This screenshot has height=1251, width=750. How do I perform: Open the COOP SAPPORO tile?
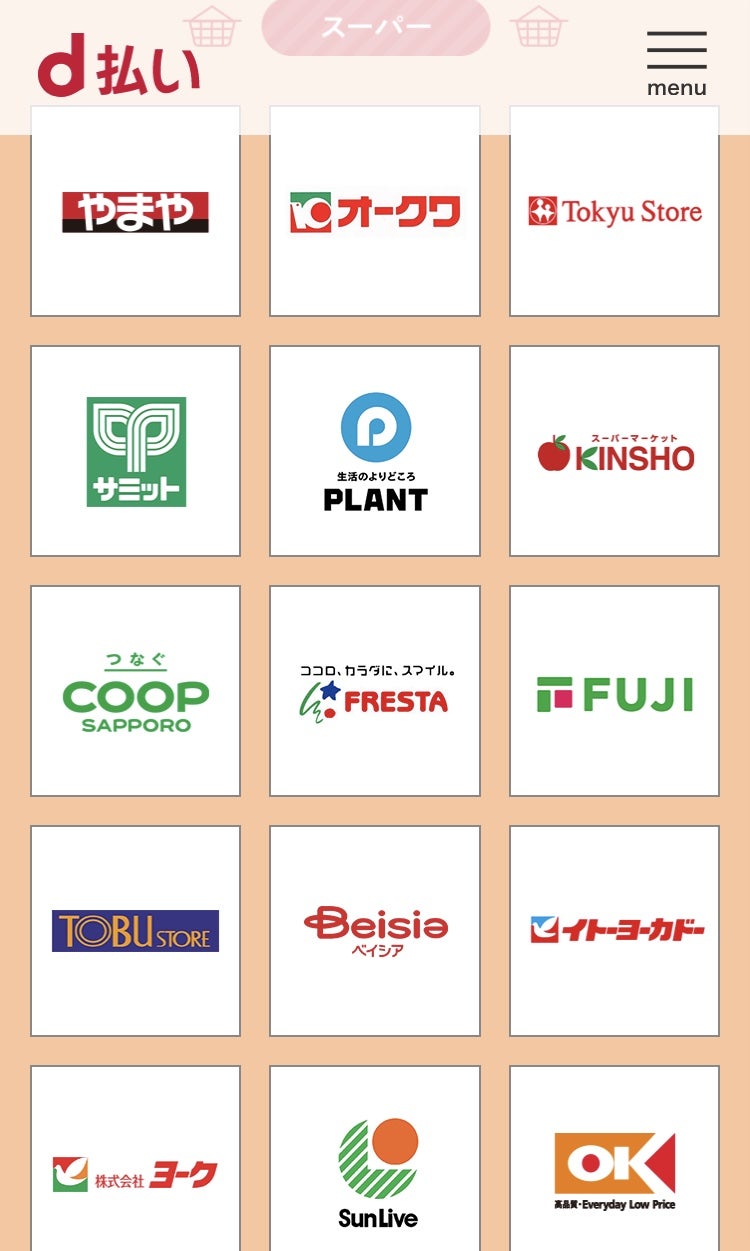coord(135,691)
